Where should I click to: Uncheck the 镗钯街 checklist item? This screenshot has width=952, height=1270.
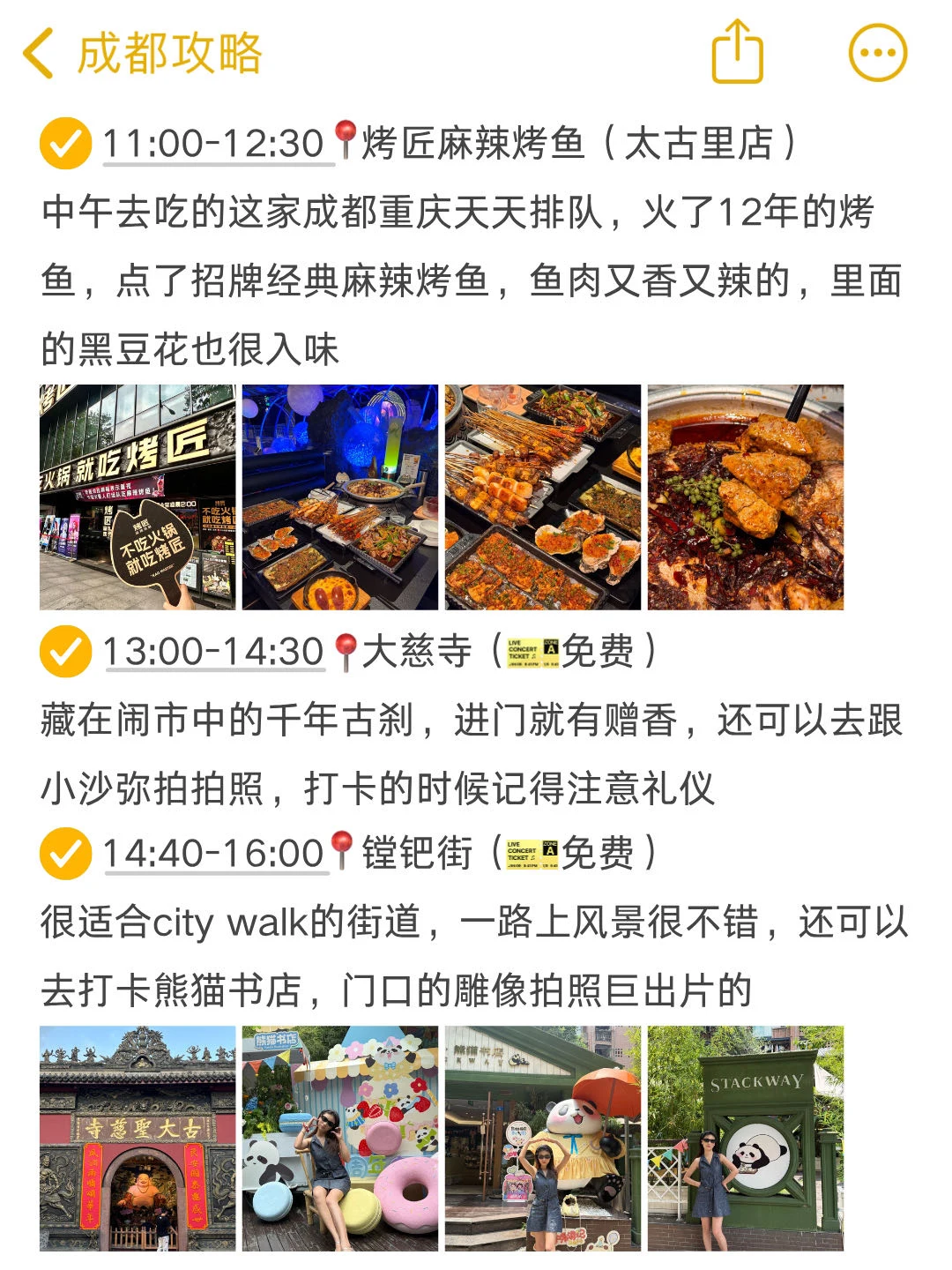click(65, 853)
